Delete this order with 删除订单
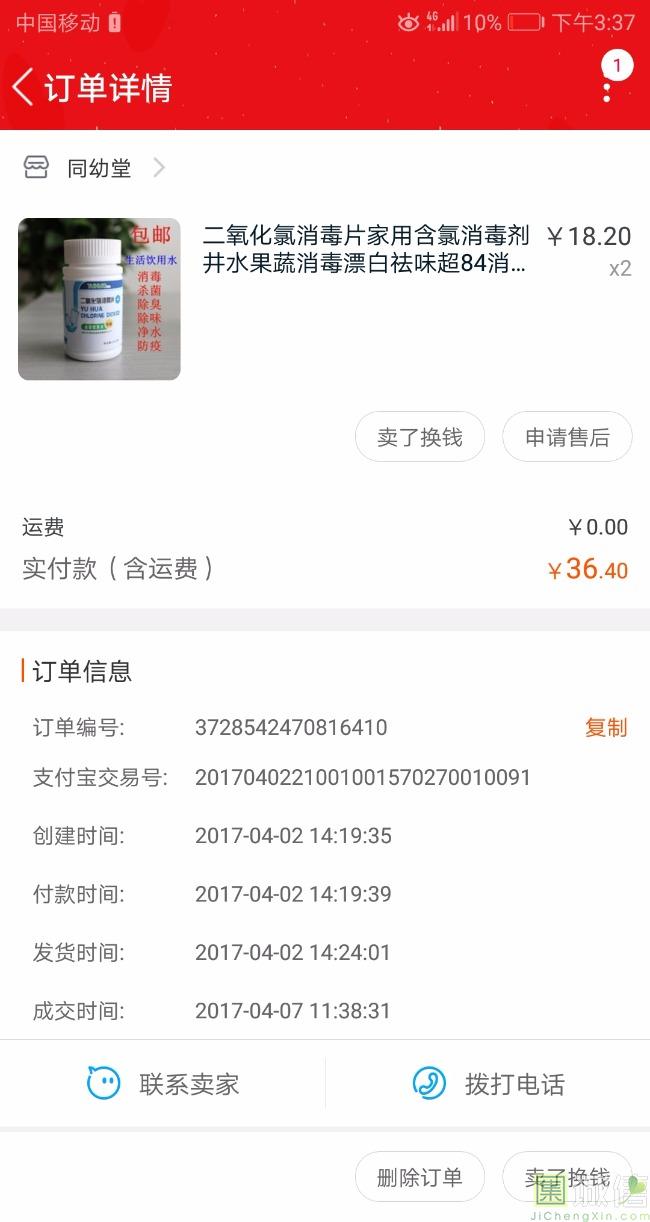This screenshot has height=1222, width=650. (420, 1177)
